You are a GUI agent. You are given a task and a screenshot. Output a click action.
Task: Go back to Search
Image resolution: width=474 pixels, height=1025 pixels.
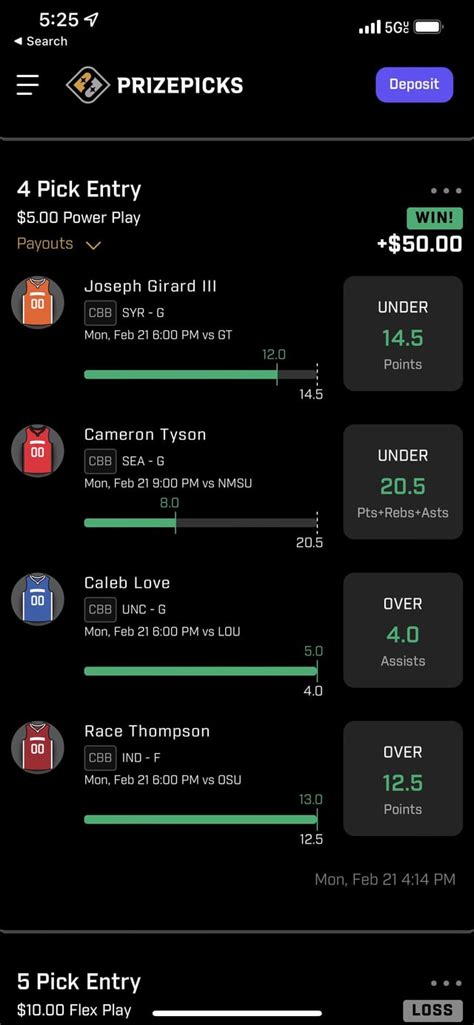pyautogui.click(x=41, y=41)
